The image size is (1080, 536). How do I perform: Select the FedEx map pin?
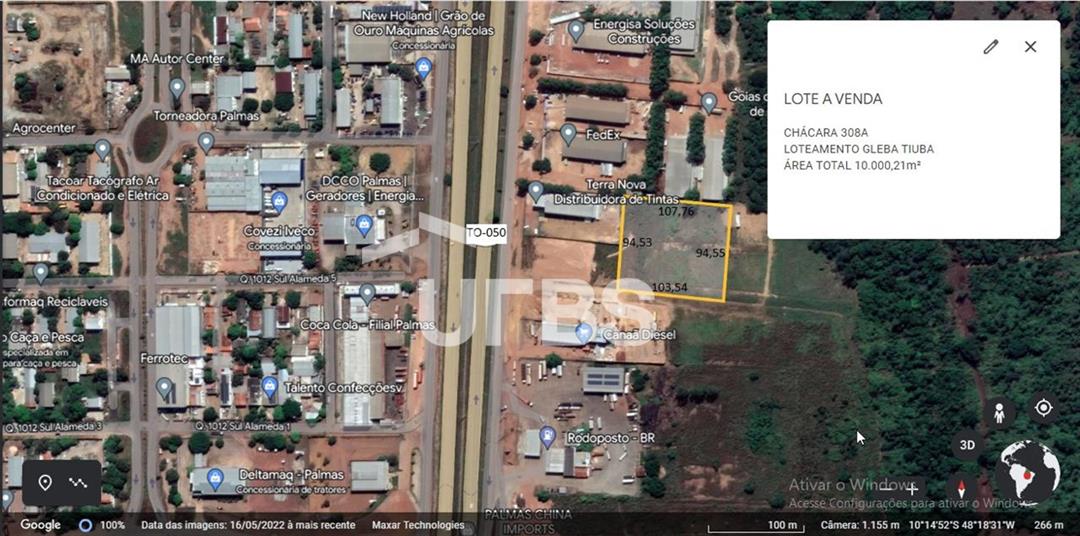(x=569, y=132)
